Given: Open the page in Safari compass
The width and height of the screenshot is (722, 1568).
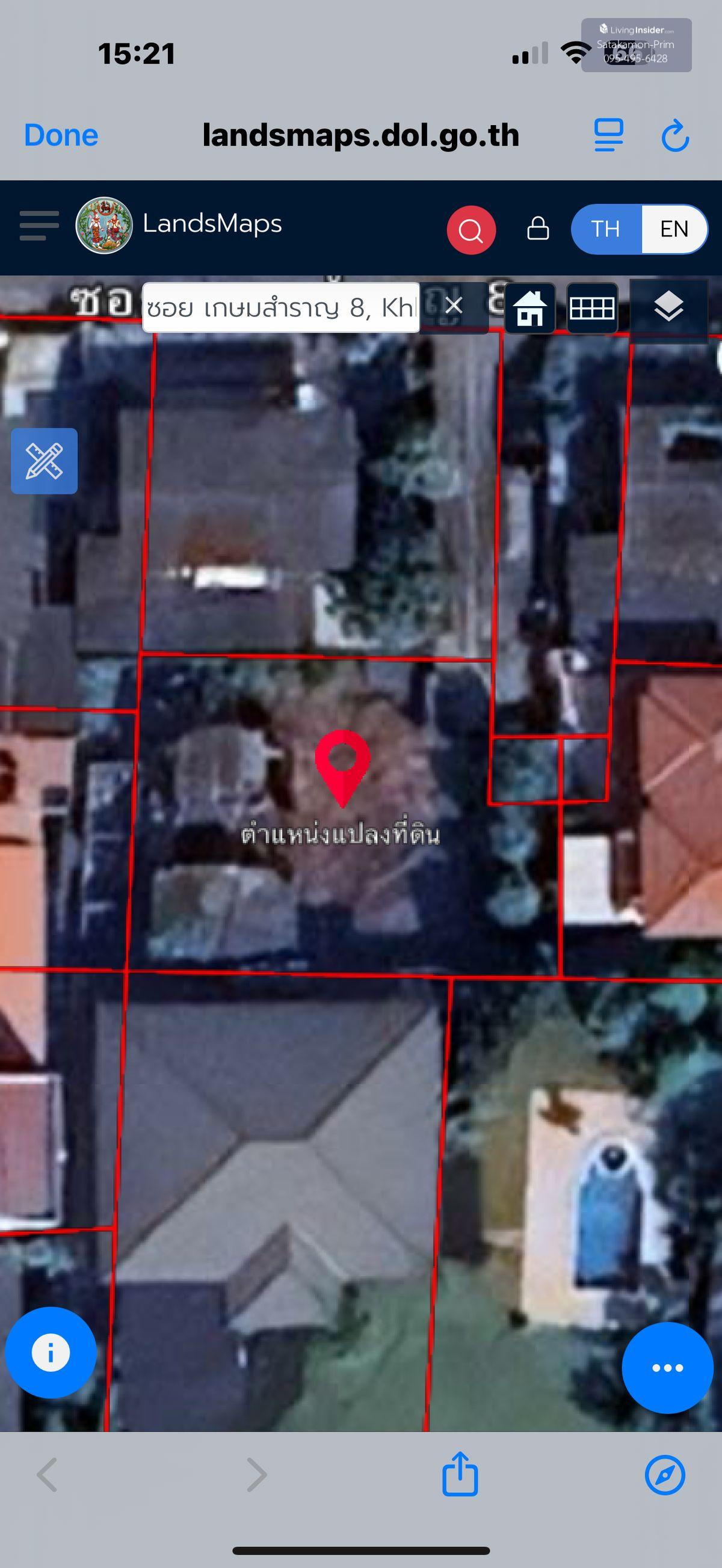Looking at the screenshot, I should [665, 1474].
